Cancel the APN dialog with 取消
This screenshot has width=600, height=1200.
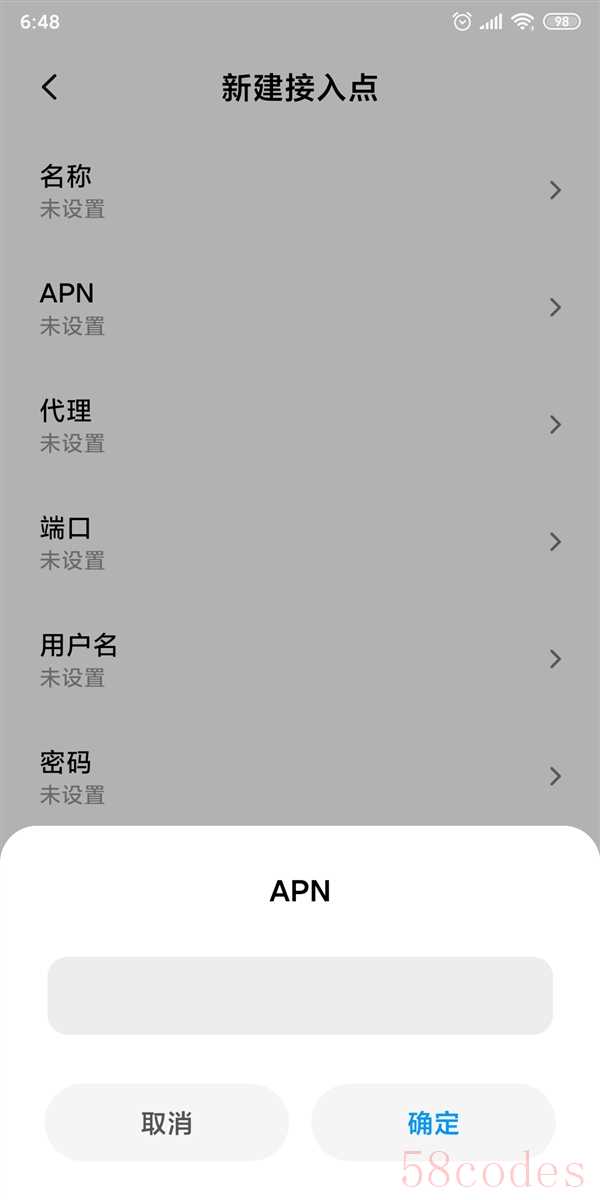click(166, 1122)
